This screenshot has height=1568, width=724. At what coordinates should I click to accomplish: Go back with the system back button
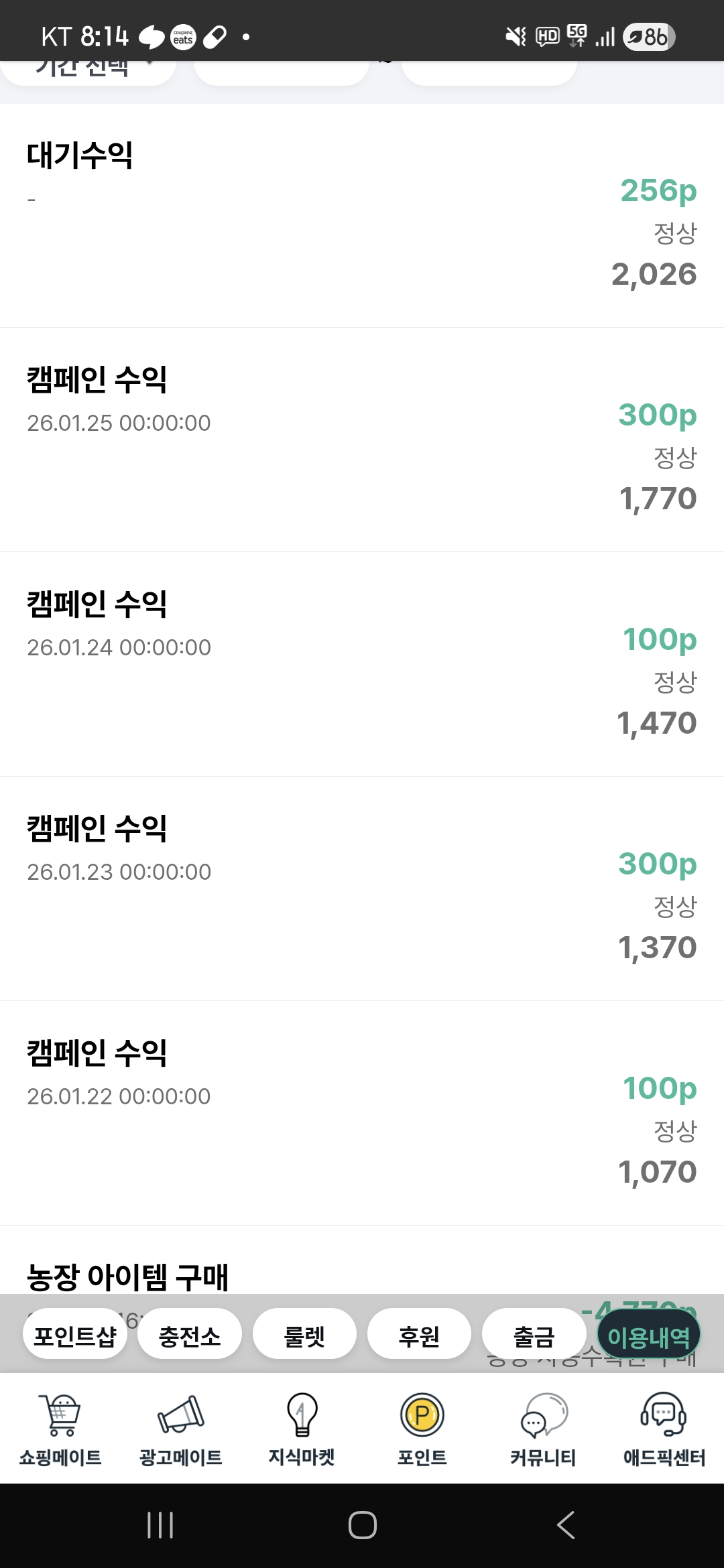click(566, 1525)
